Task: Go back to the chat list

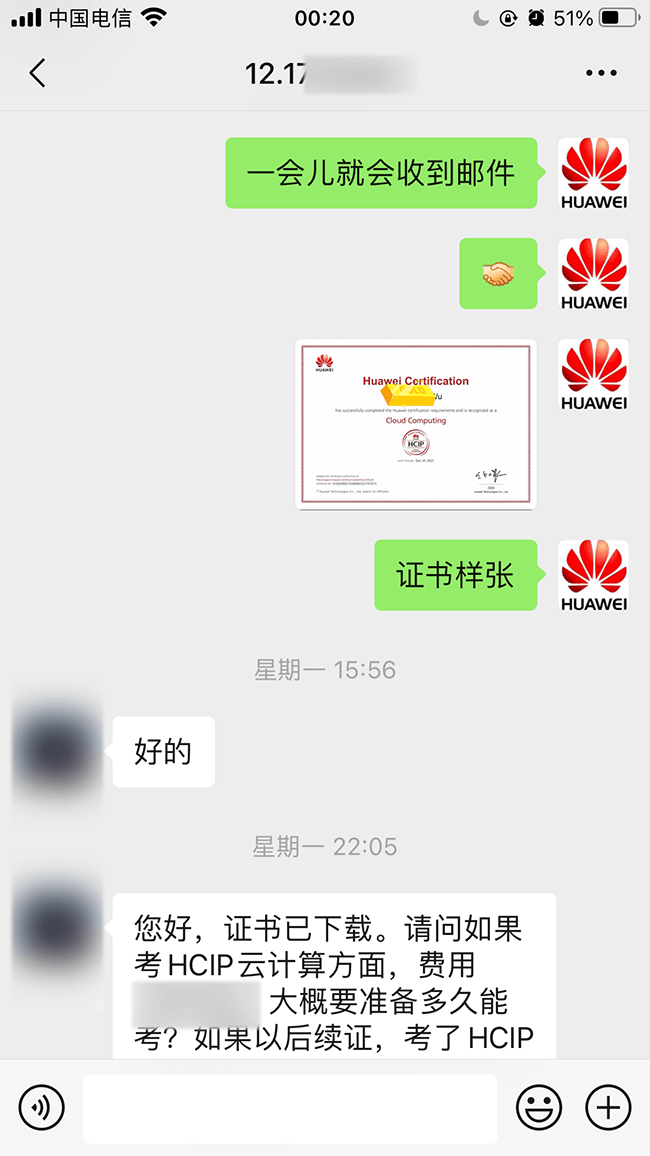Action: click(x=38, y=73)
